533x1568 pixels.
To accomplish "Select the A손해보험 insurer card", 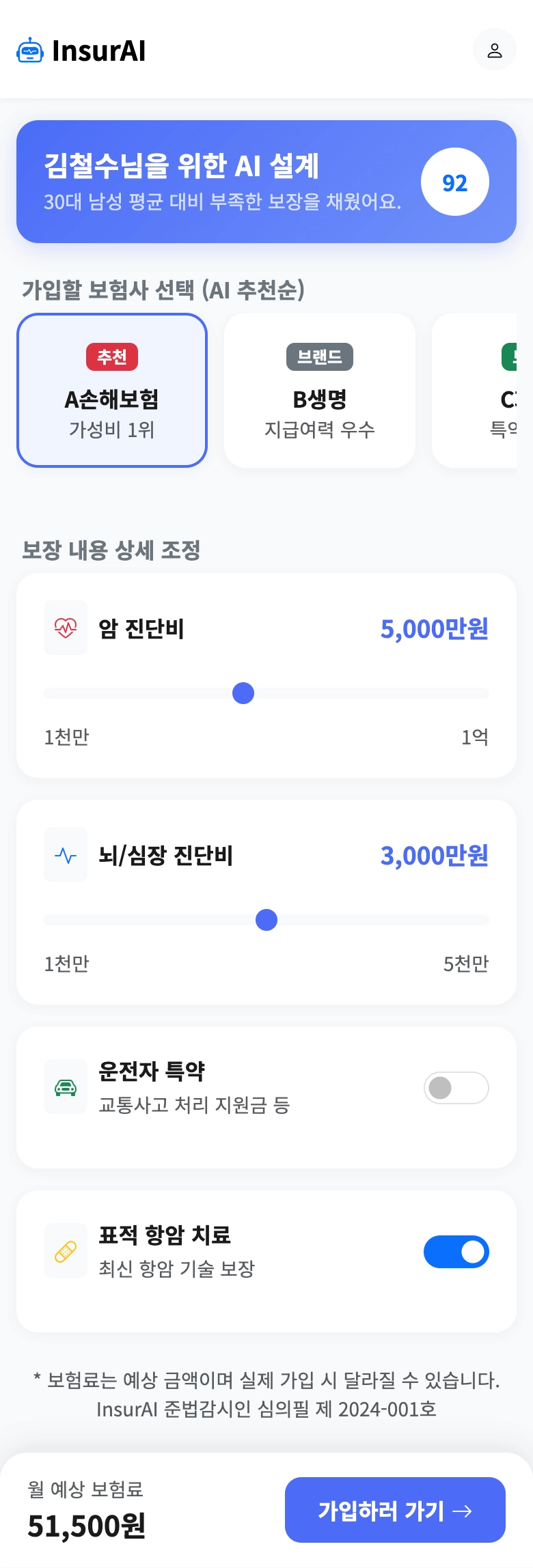I will click(x=112, y=391).
